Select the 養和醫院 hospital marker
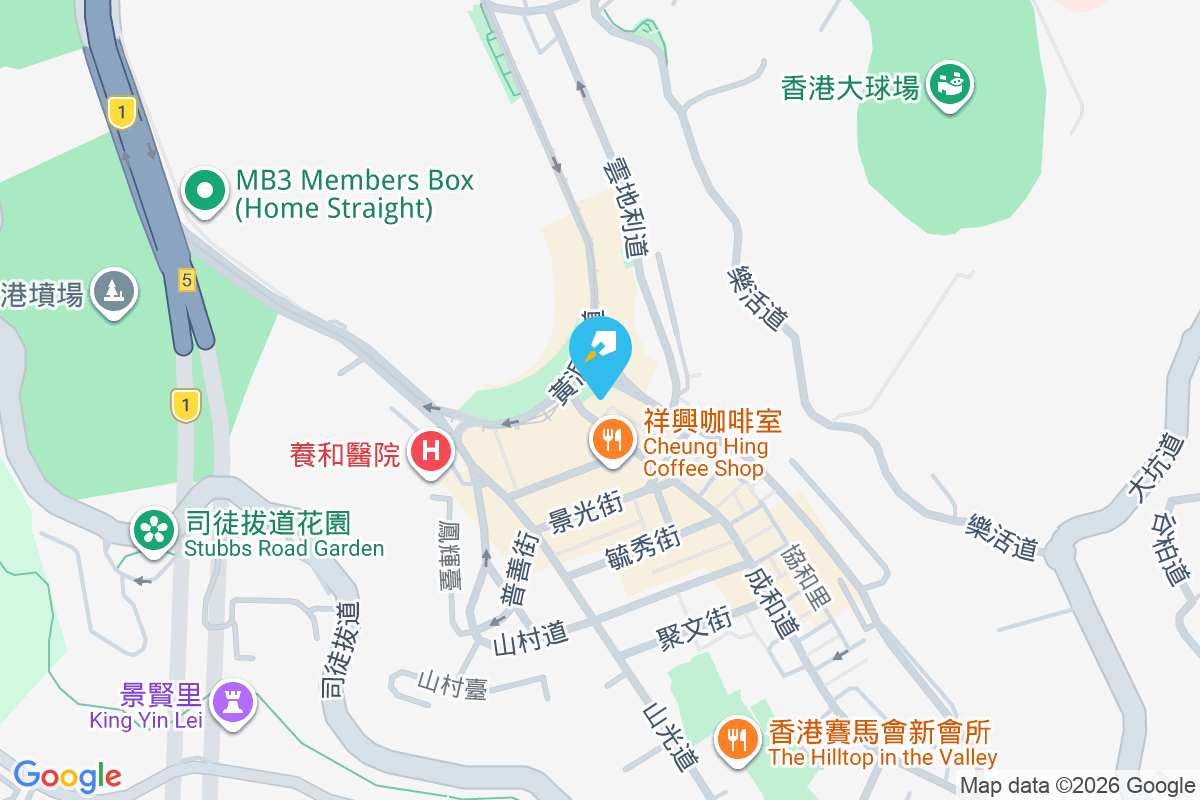 pos(431,452)
